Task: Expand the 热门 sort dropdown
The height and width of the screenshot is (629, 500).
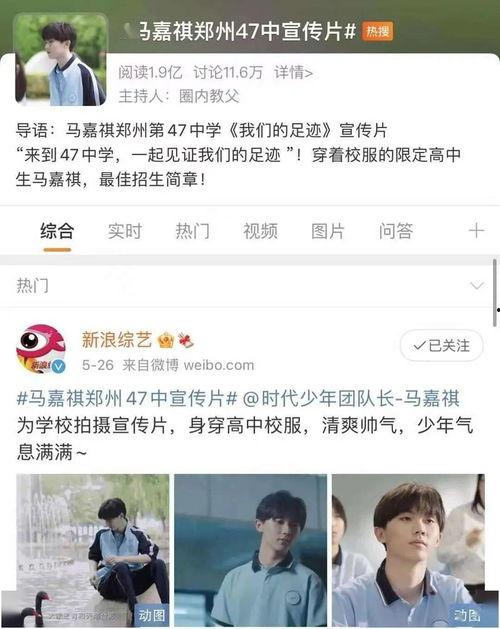Action: tap(477, 286)
